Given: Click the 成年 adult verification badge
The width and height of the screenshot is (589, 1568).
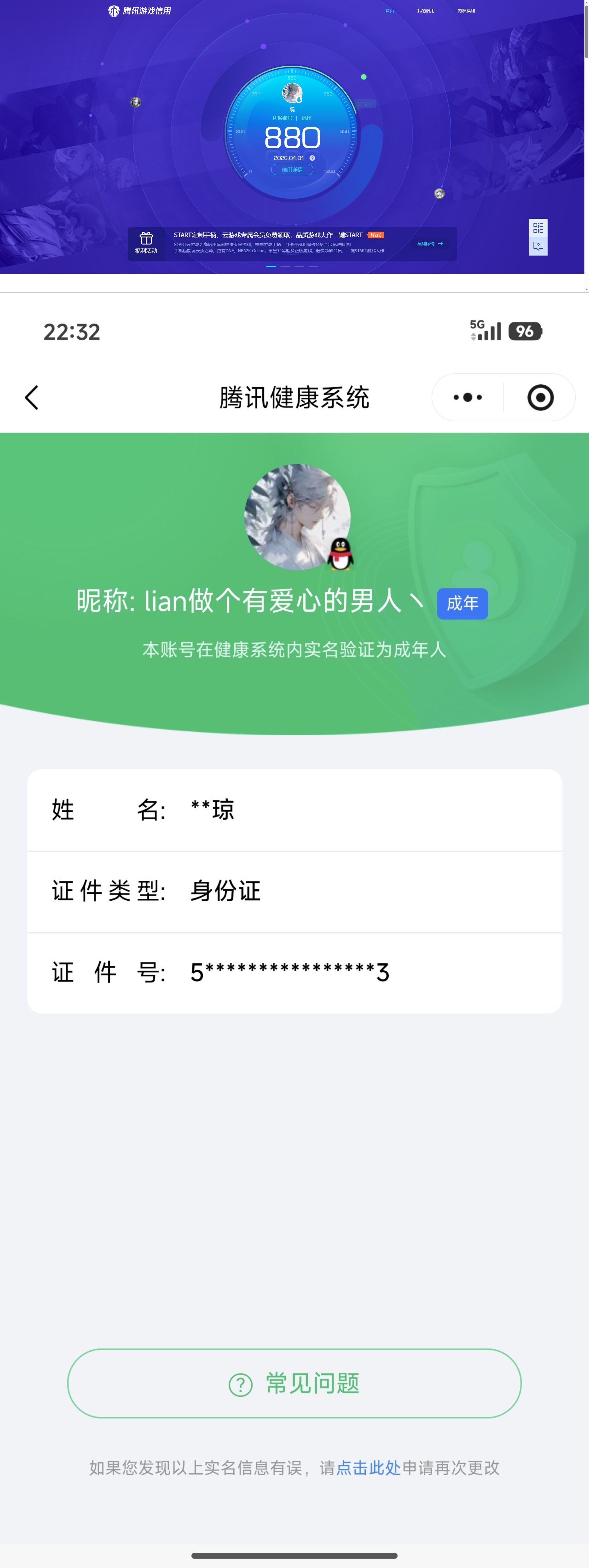Looking at the screenshot, I should (x=464, y=603).
